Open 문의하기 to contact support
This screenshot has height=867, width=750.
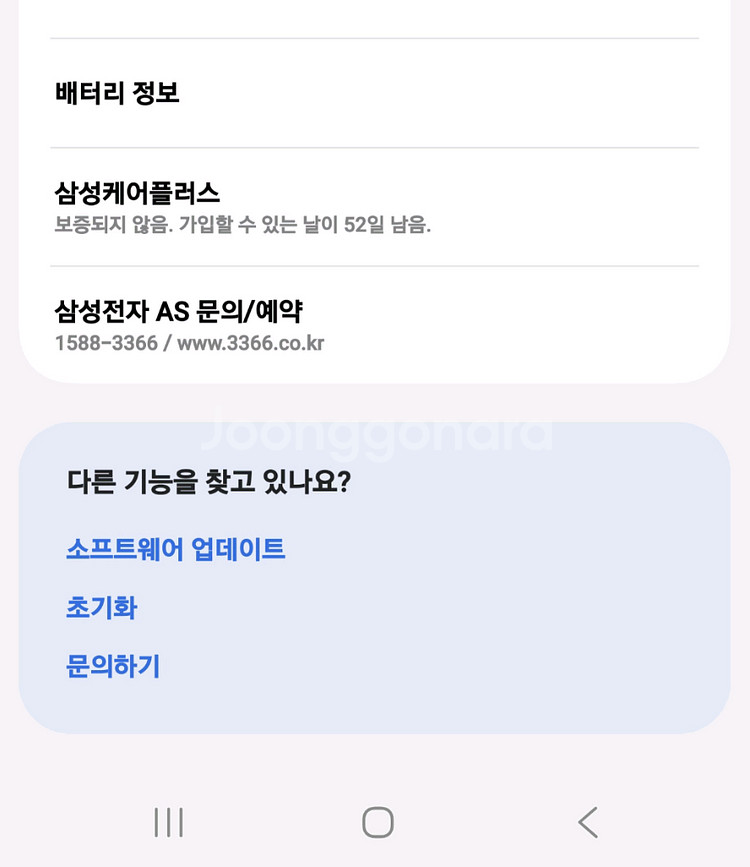(110, 666)
